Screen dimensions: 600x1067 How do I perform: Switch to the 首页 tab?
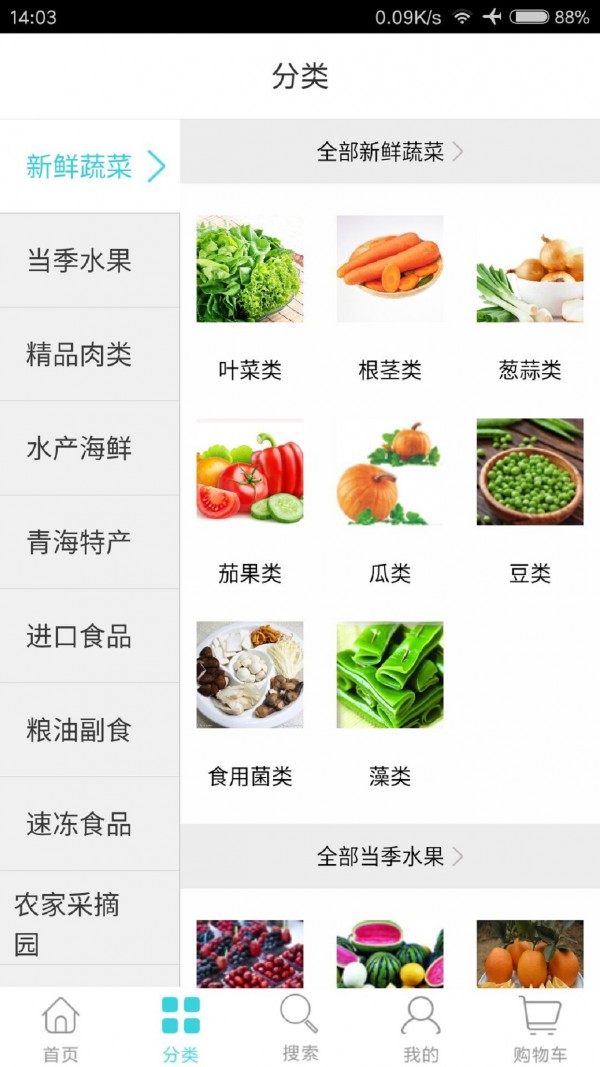[x=60, y=1028]
